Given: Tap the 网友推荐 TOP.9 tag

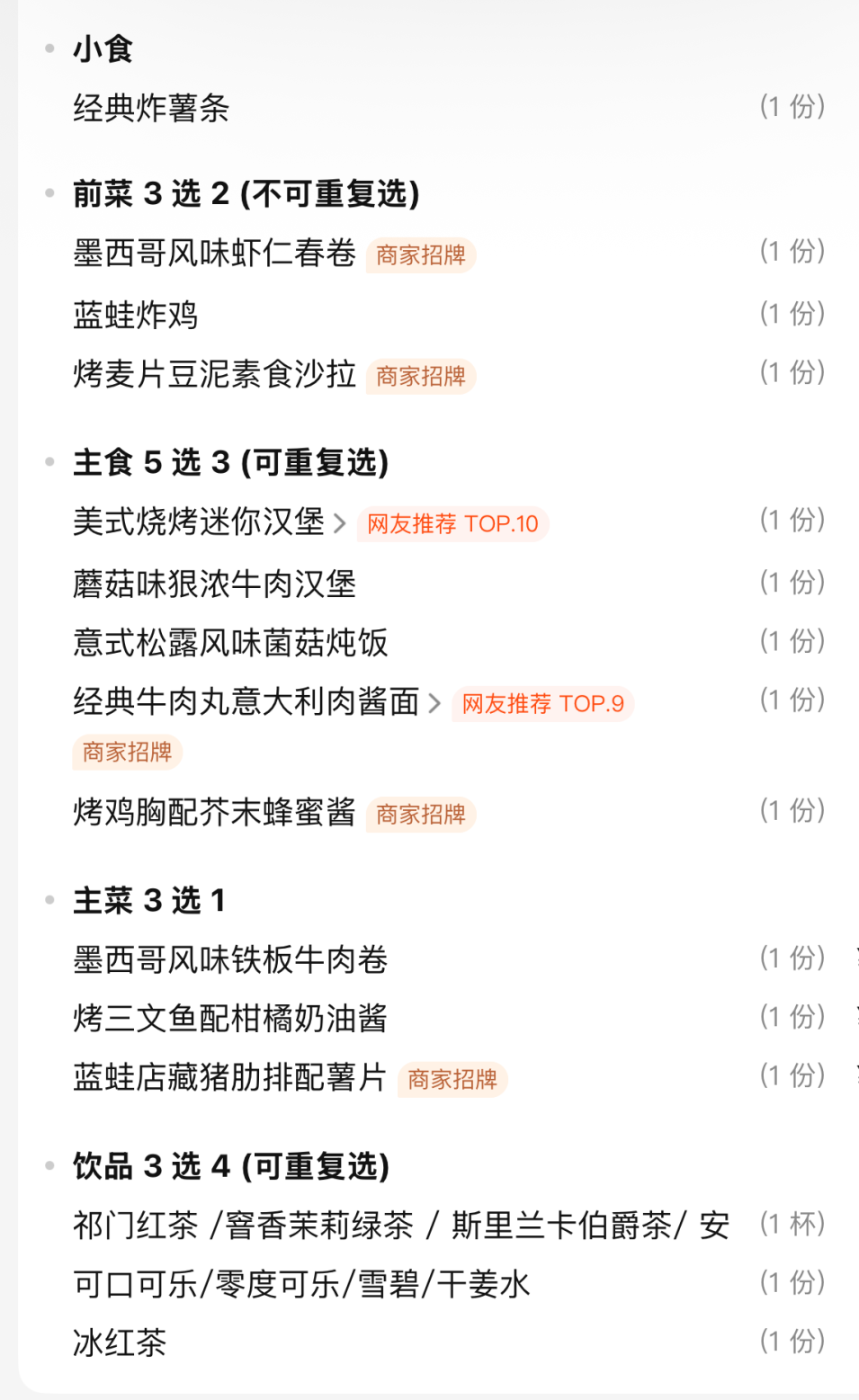Looking at the screenshot, I should (542, 704).
